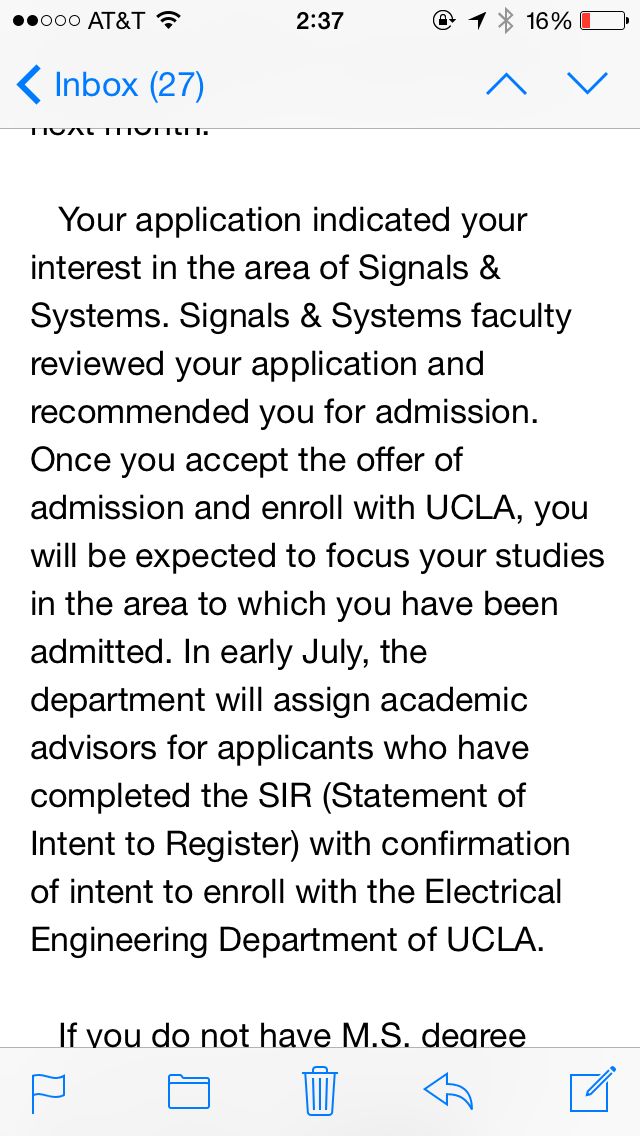Viewport: 640px width, 1136px height.
Task: Compose a new email
Action: [590, 1090]
